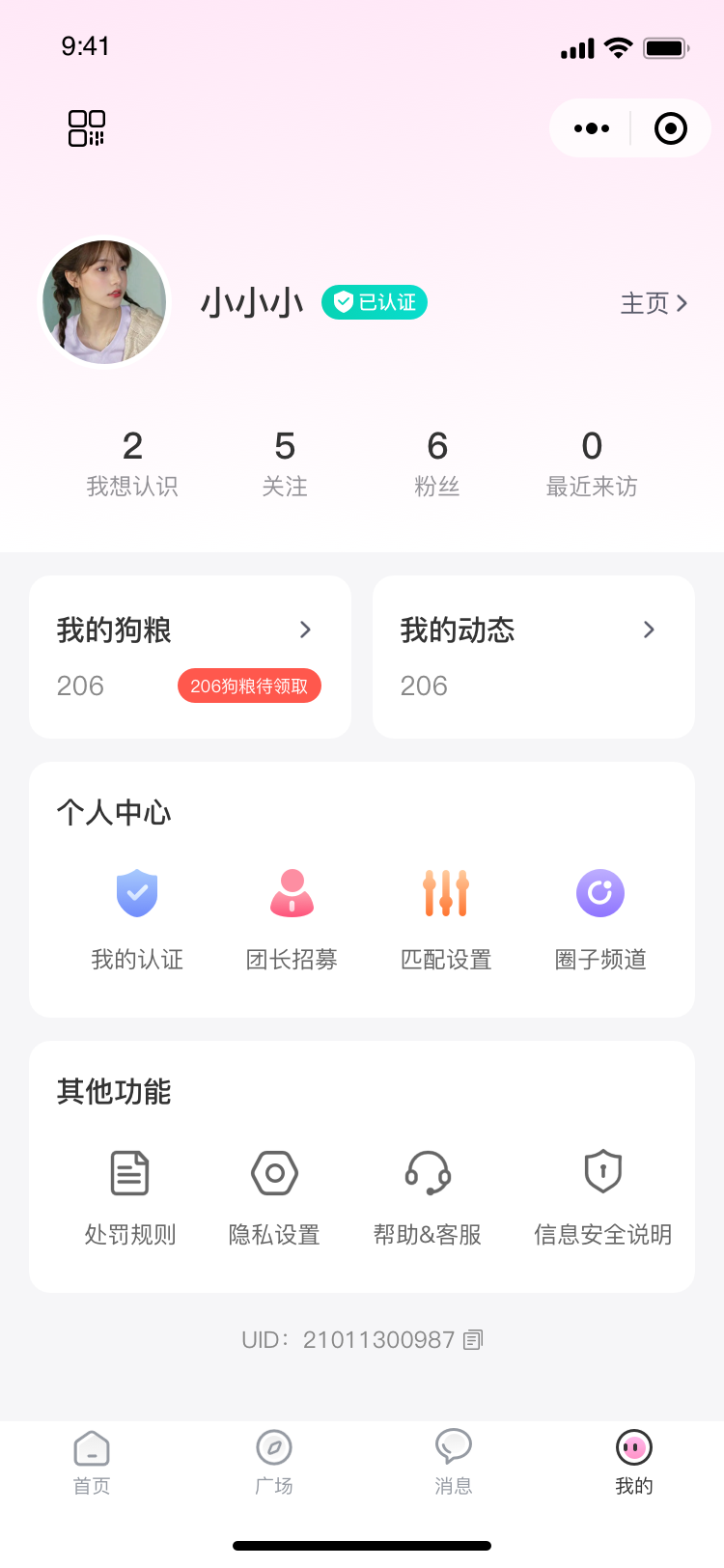724x1568 pixels.
Task: Switch to the 消息 messages tab
Action: click(454, 1462)
